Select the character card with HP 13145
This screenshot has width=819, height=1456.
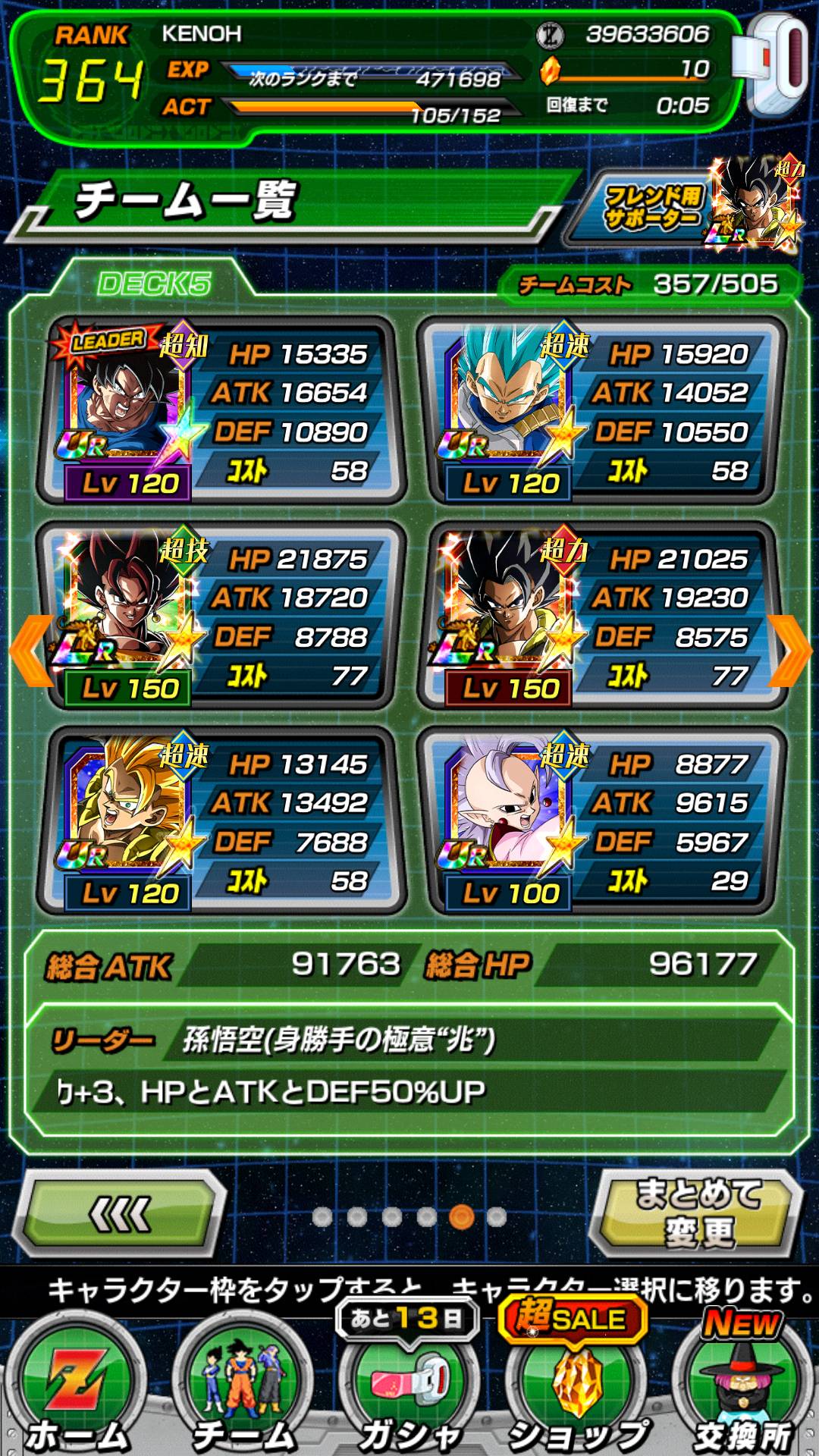[x=220, y=821]
